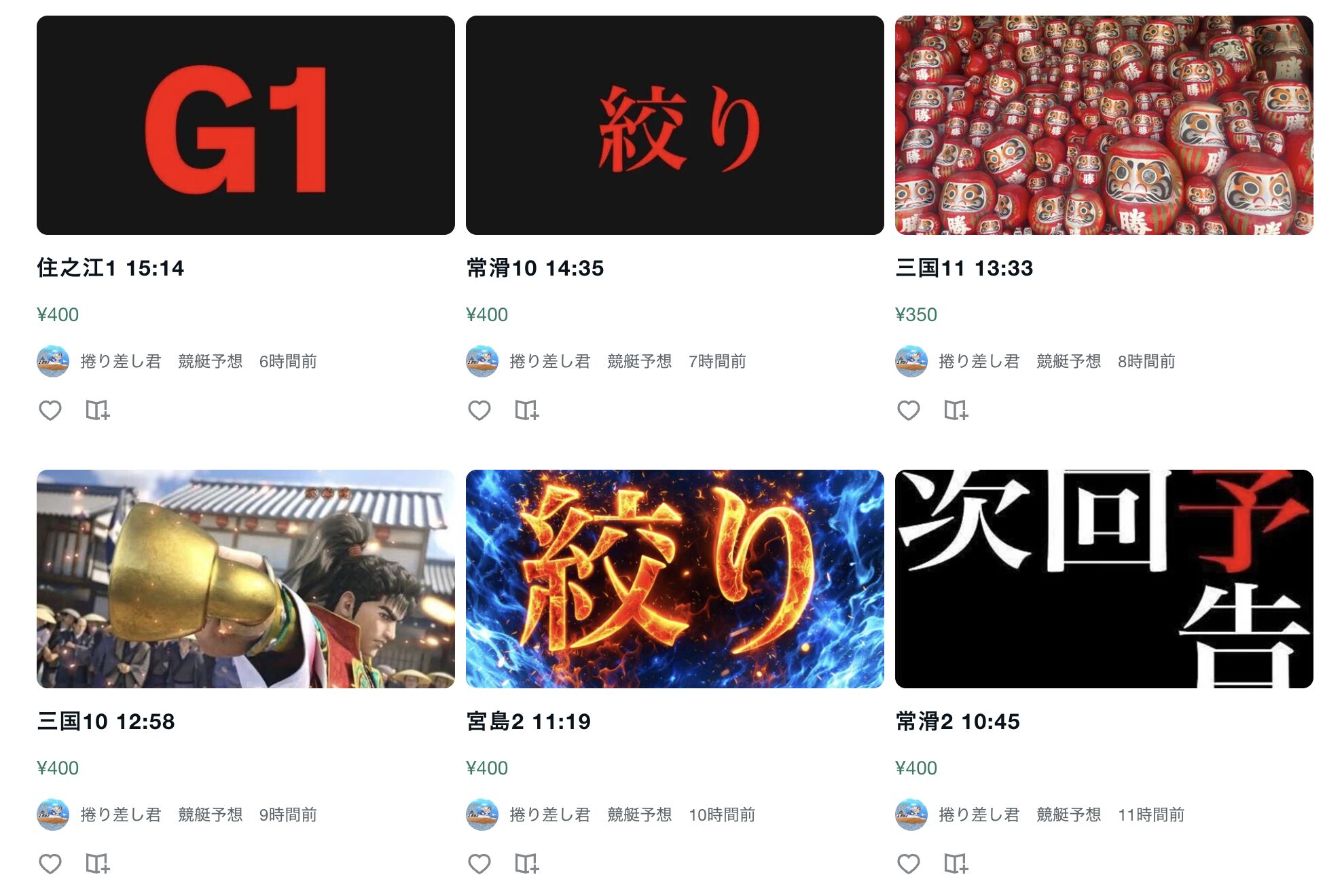Image resolution: width=1342 pixels, height=896 pixels.
Task: Like the 三国10 12:58 article
Action: (x=50, y=863)
